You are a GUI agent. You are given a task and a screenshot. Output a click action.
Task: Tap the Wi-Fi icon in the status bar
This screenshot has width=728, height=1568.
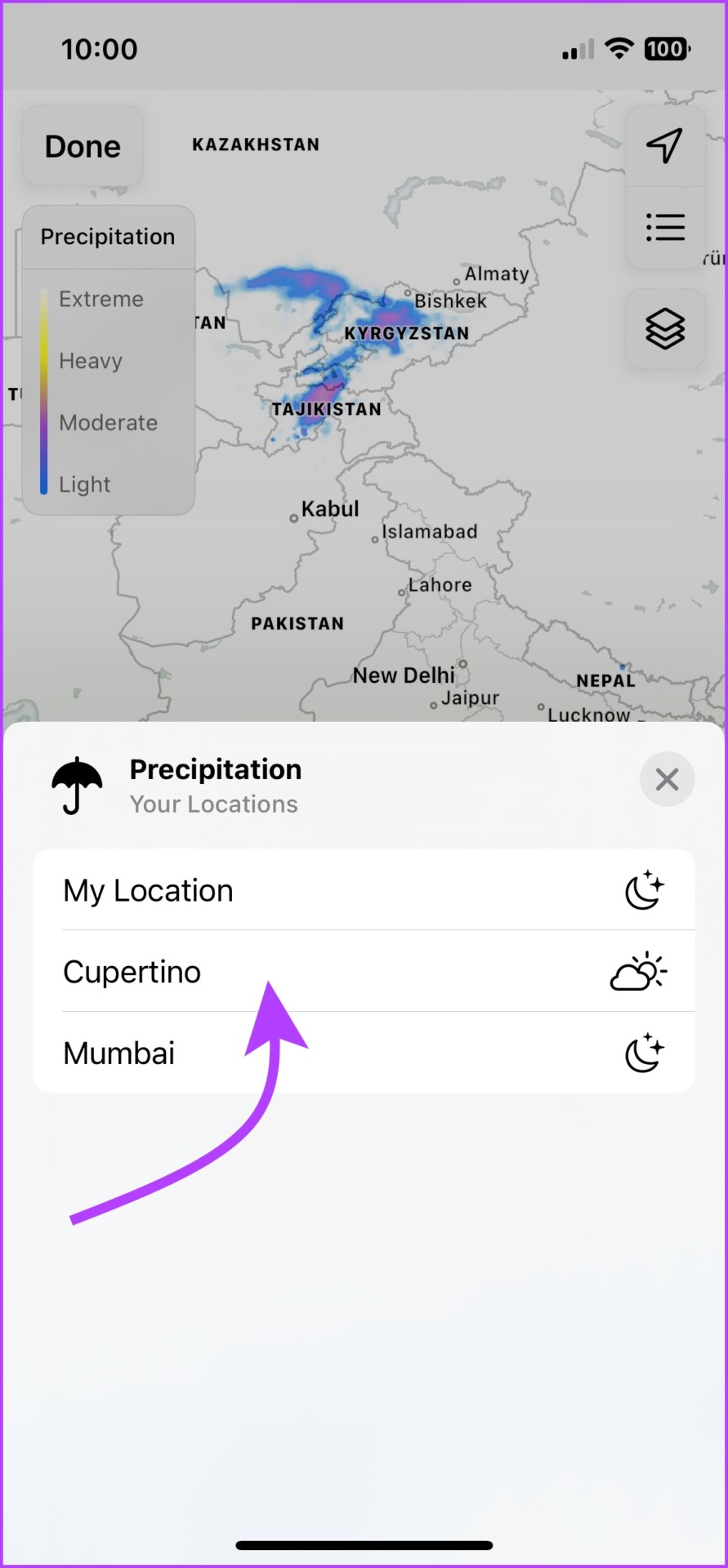(x=619, y=48)
